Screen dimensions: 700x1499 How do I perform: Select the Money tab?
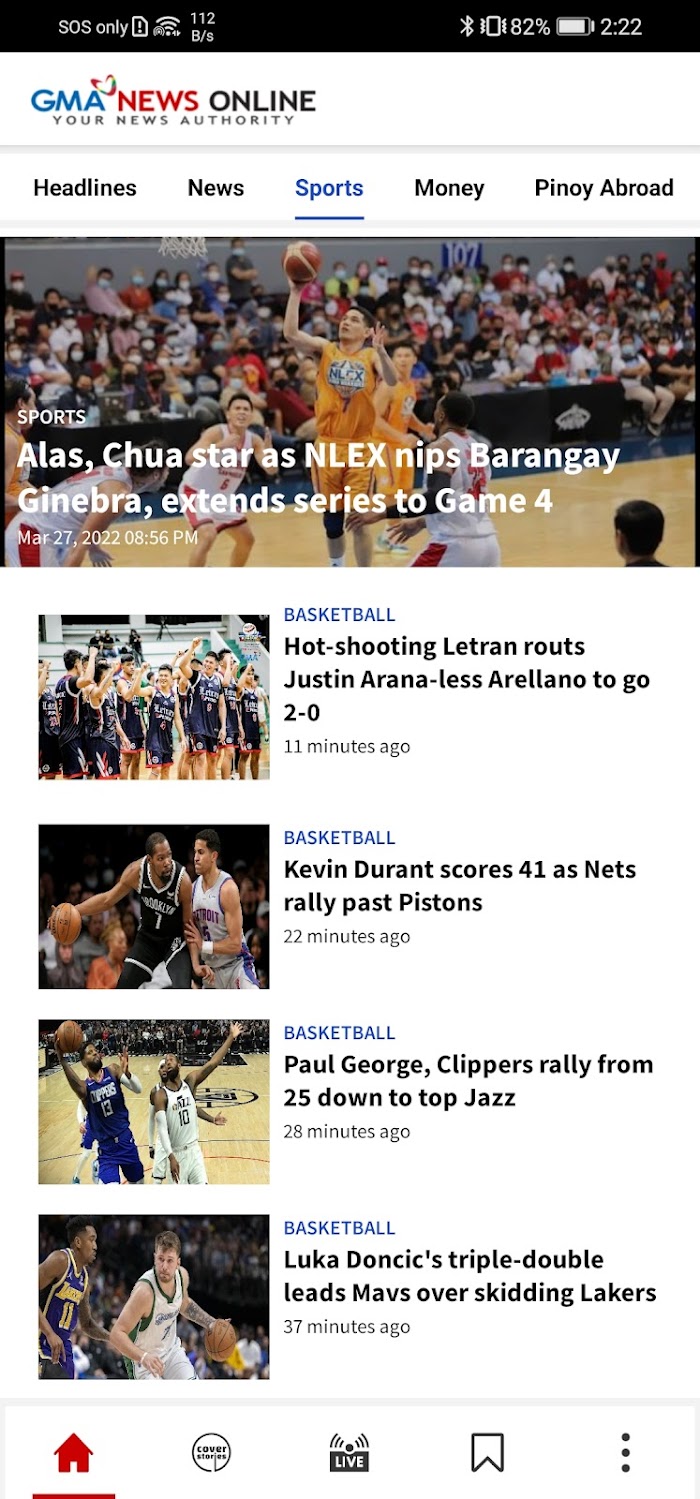click(449, 188)
